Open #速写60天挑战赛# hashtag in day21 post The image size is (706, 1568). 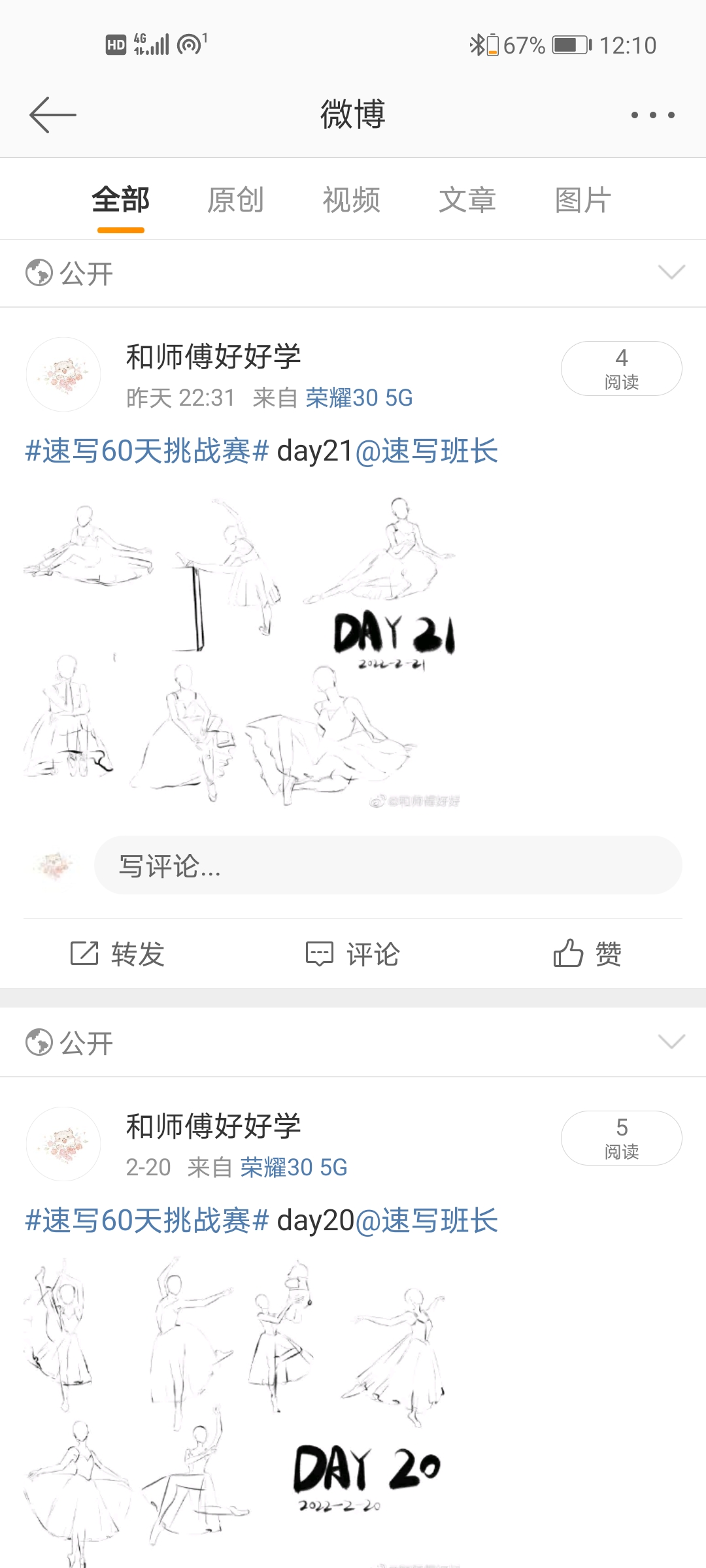pos(146,451)
